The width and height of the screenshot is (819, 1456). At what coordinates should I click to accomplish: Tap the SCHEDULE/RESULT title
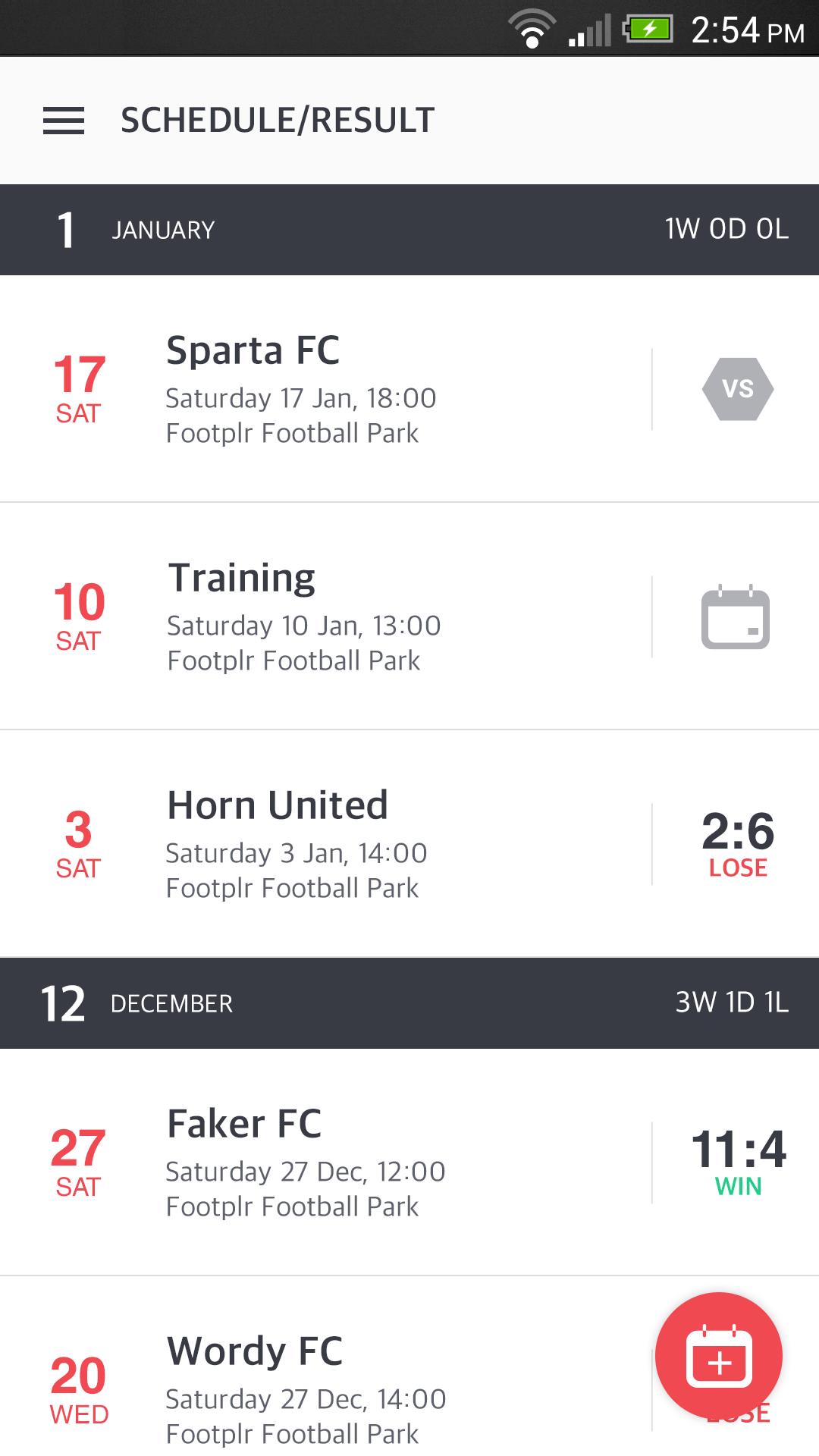[x=277, y=119]
